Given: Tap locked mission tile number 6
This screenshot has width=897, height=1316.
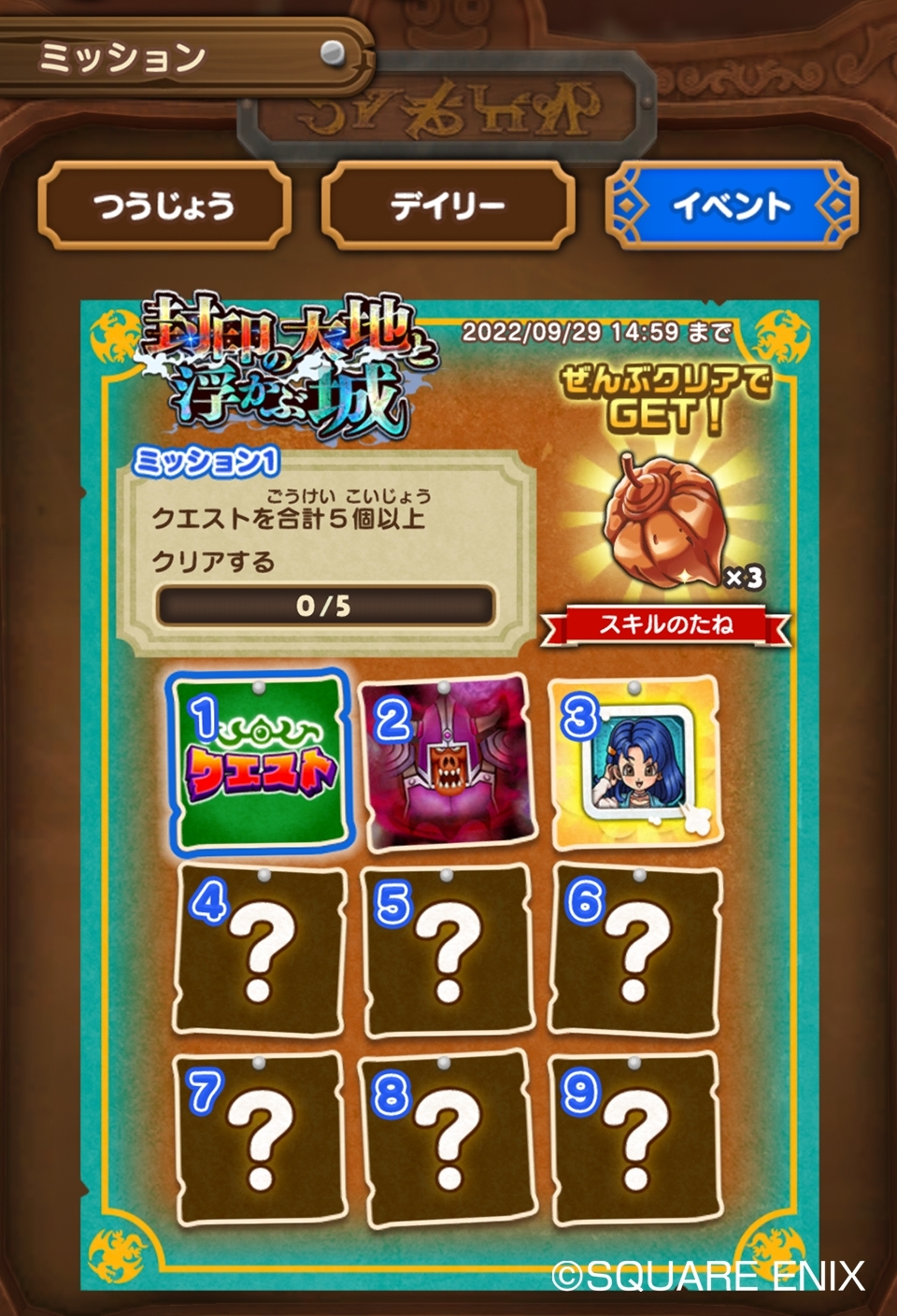Looking at the screenshot, I should coord(636,948).
